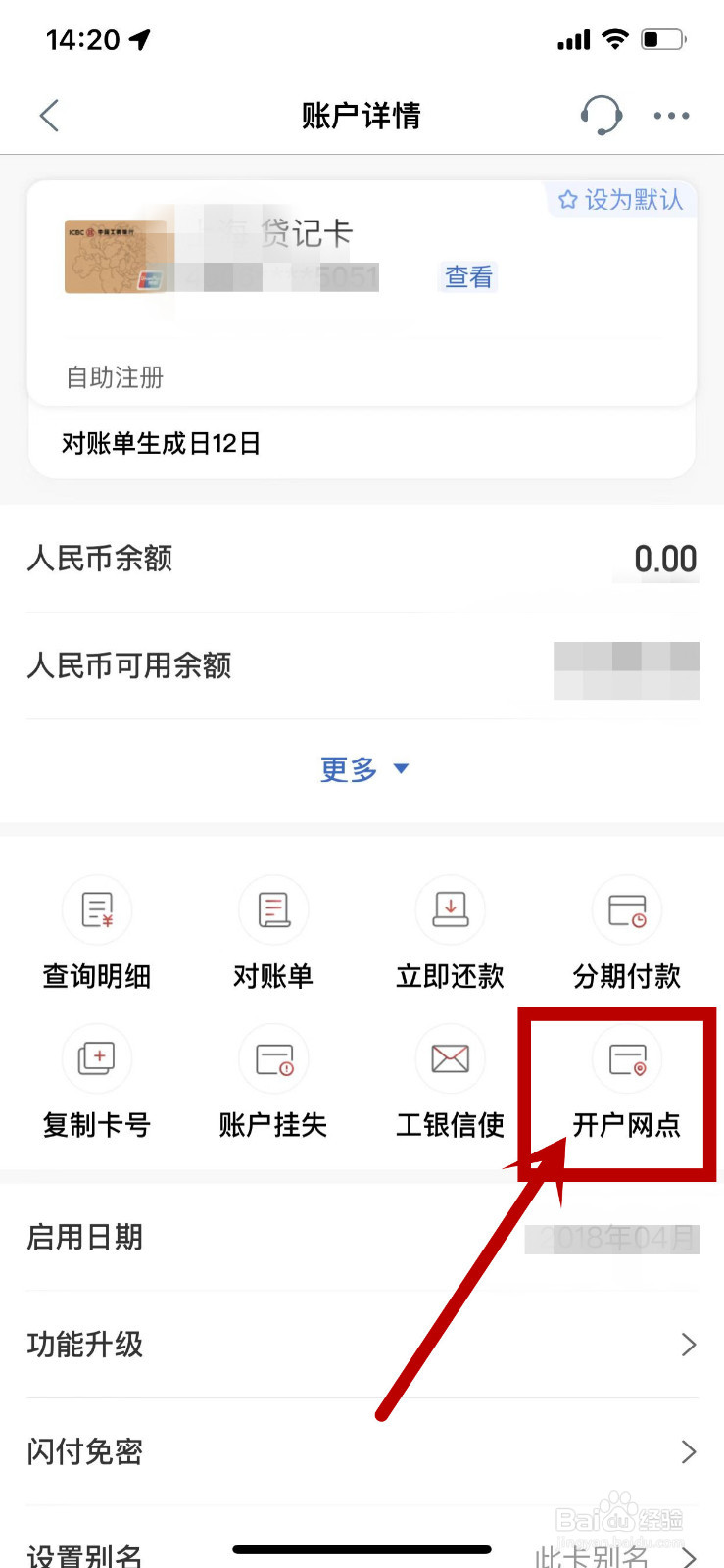
Task: Tap the star next to 设为默认
Action: pyautogui.click(x=568, y=200)
